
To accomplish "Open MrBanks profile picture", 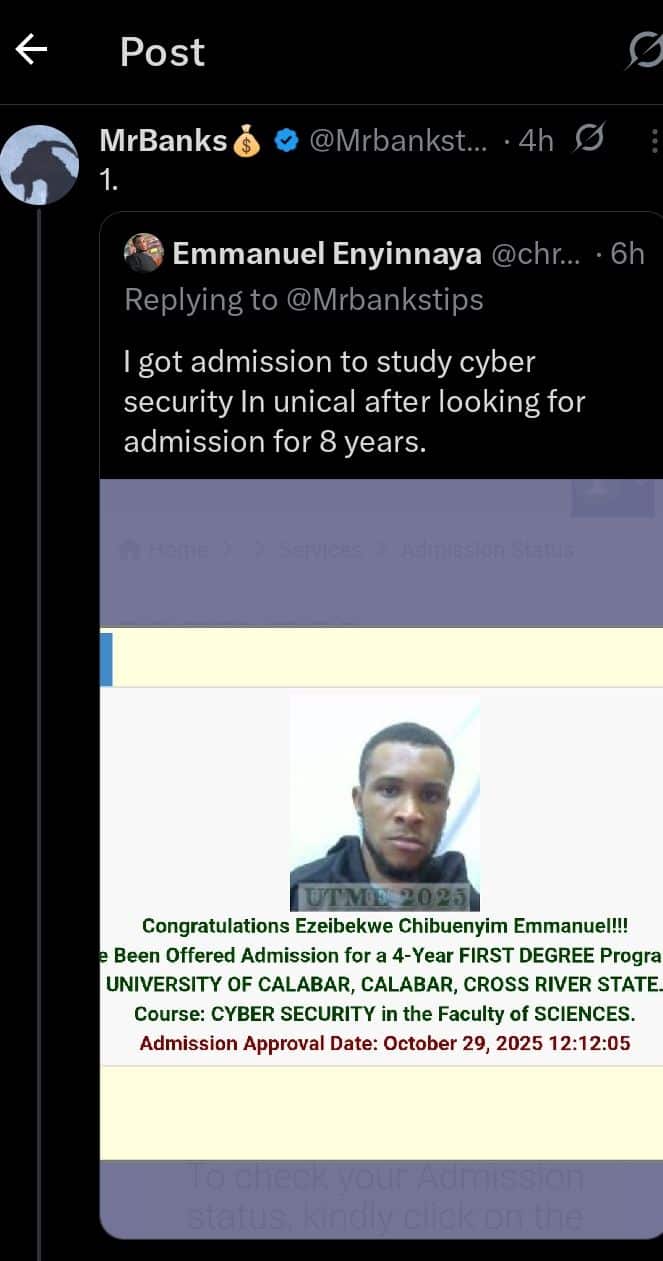I will pos(39,165).
